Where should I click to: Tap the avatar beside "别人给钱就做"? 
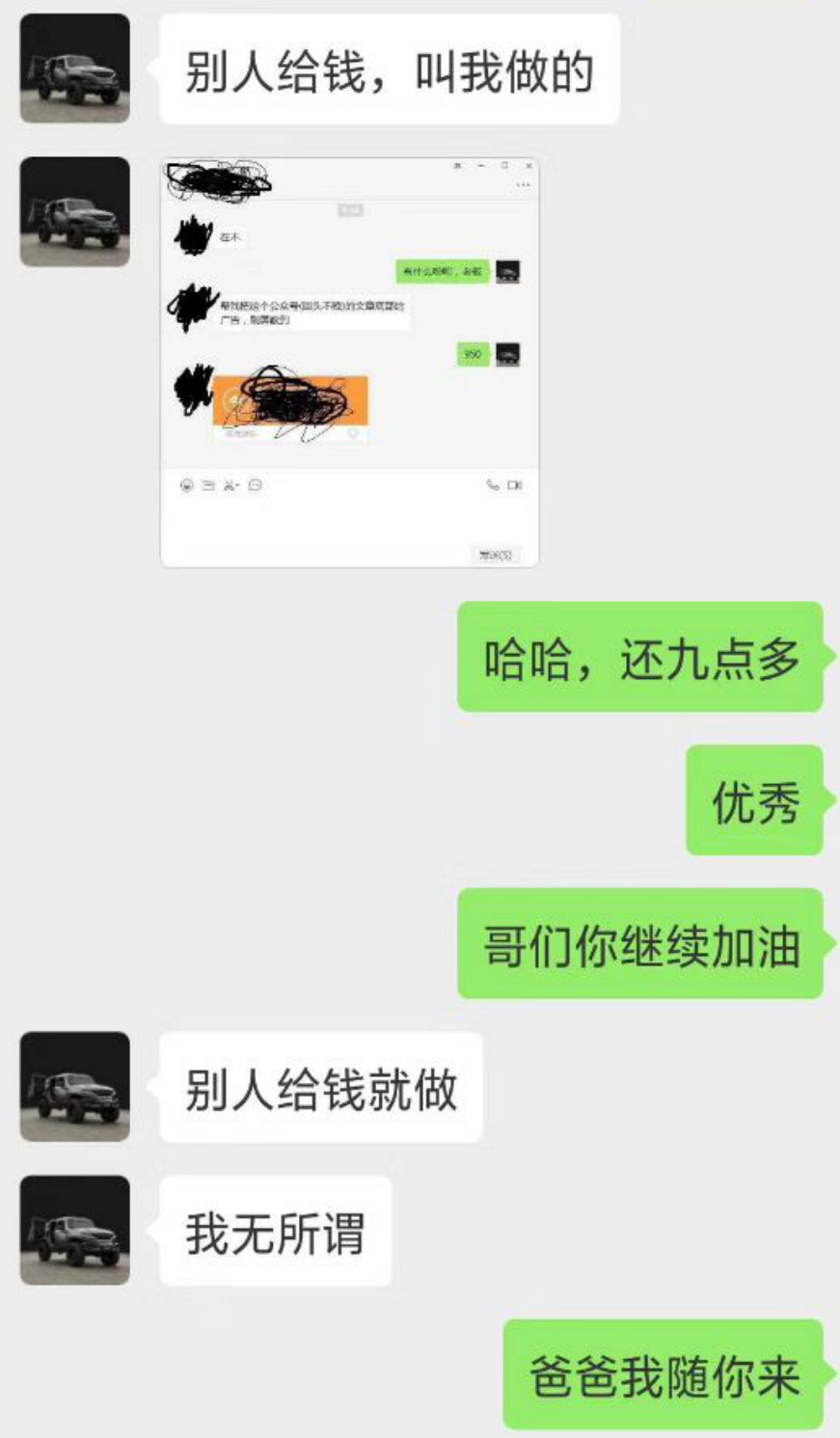coord(75,1087)
